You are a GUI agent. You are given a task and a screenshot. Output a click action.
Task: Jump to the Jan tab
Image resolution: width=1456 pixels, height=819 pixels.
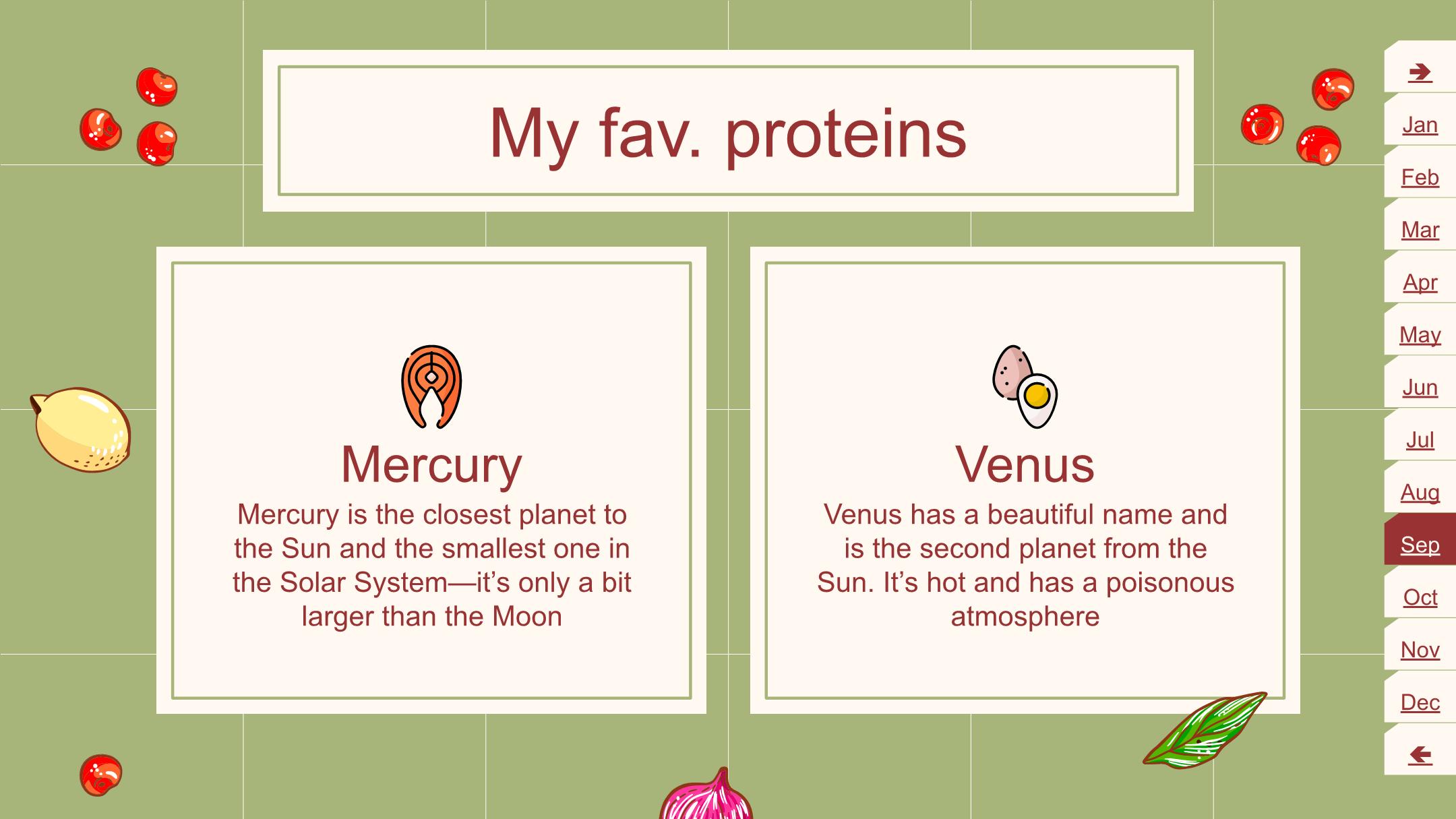(1420, 125)
